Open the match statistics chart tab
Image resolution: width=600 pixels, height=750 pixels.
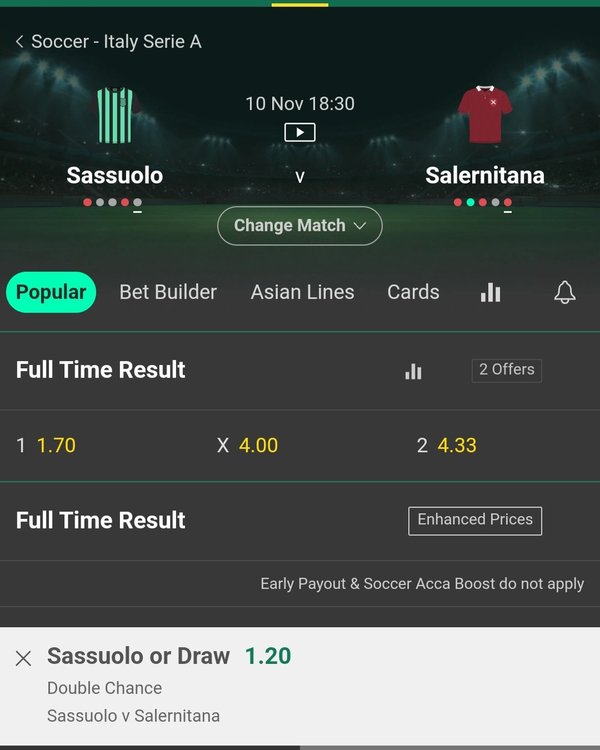[x=490, y=292]
